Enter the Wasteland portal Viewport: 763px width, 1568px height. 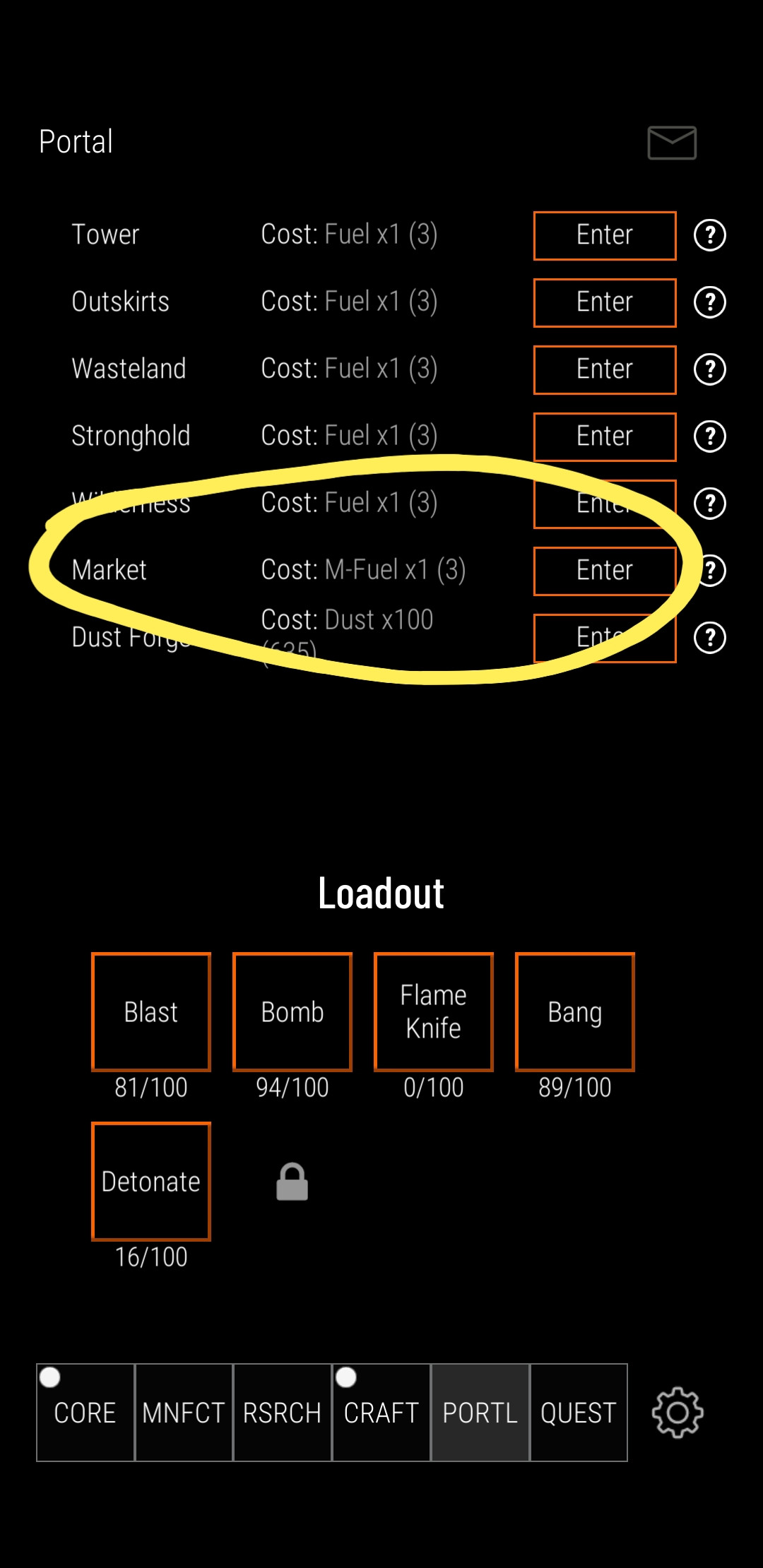click(605, 369)
